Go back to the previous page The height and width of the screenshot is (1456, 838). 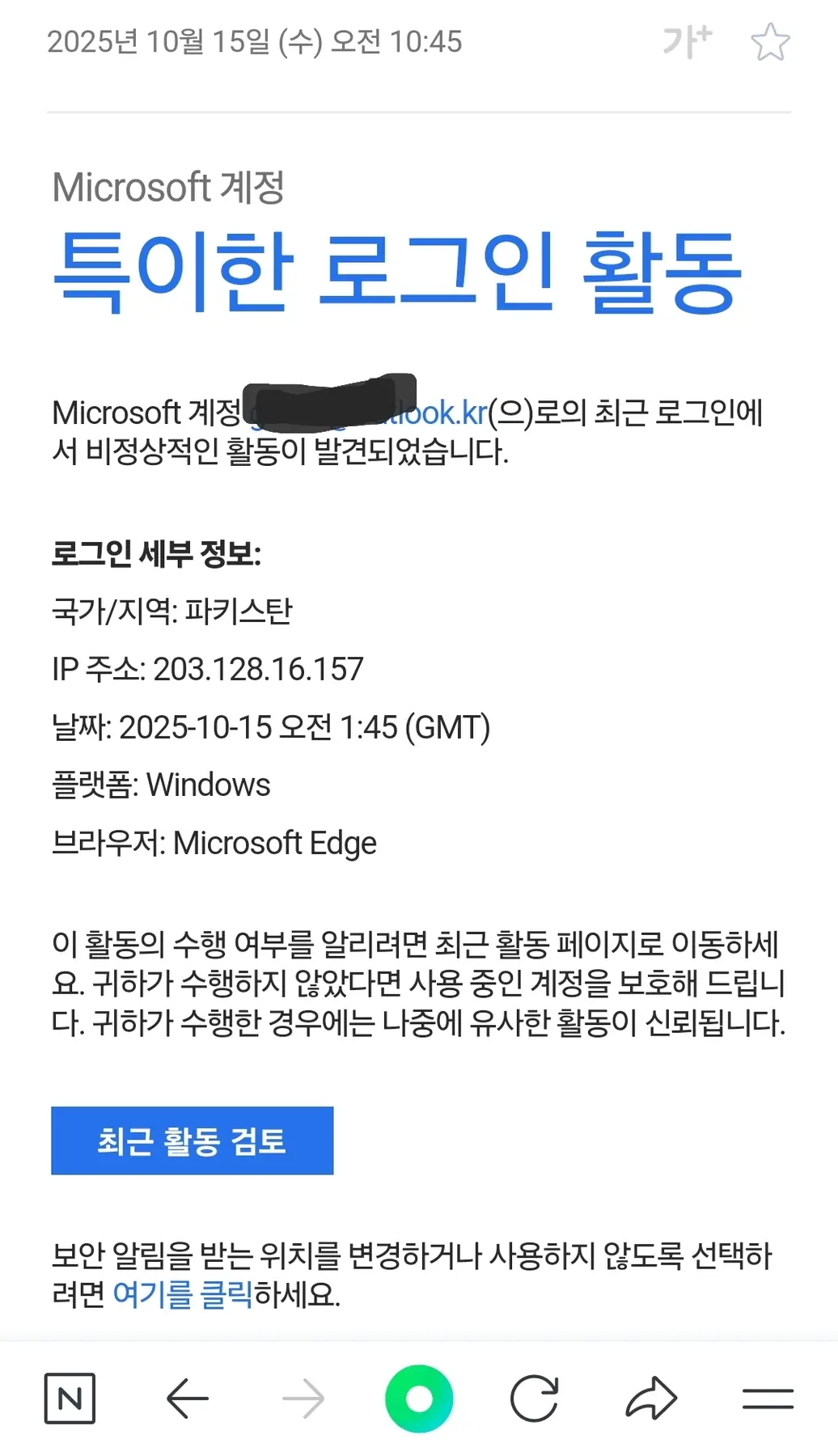[x=188, y=1398]
